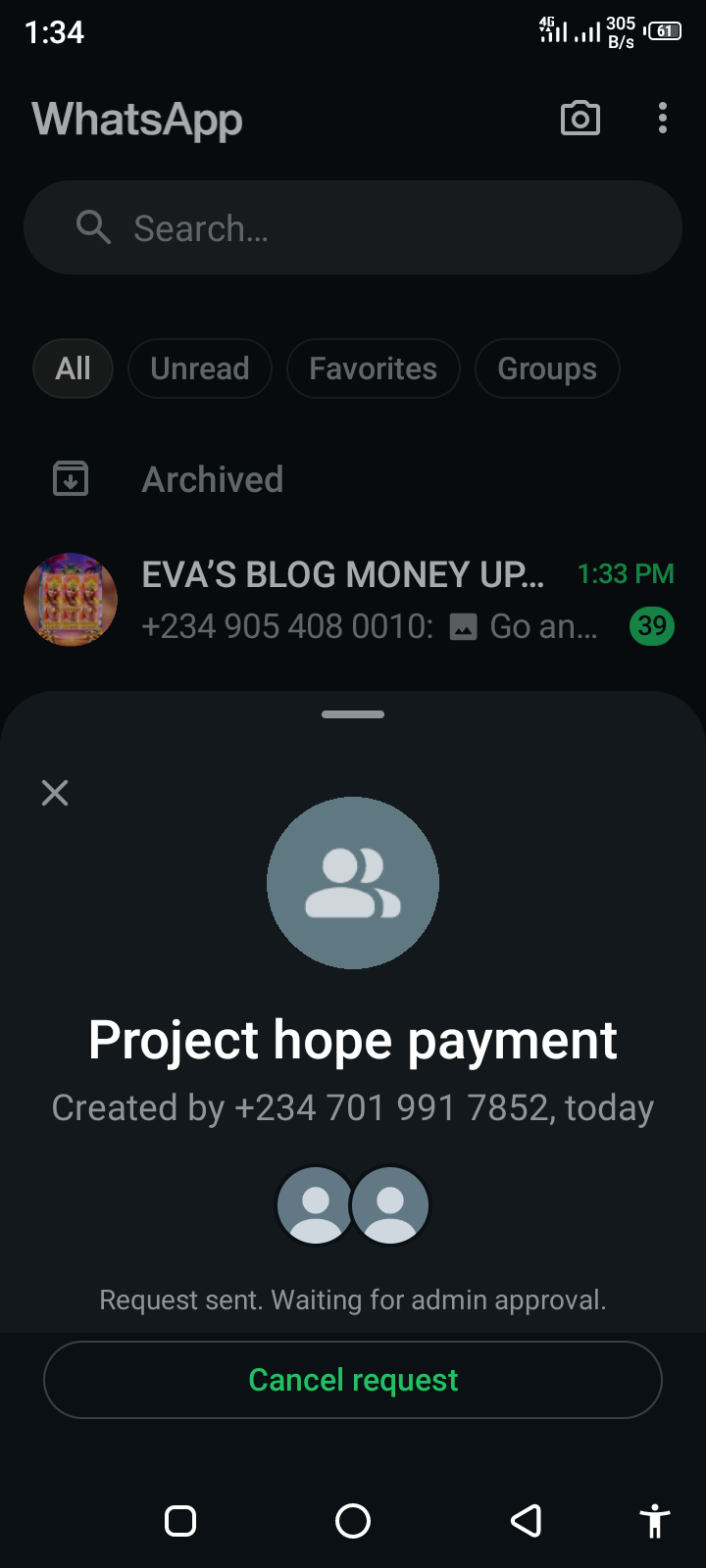Open the camera
This screenshot has height=1568, width=706.
[x=580, y=119]
